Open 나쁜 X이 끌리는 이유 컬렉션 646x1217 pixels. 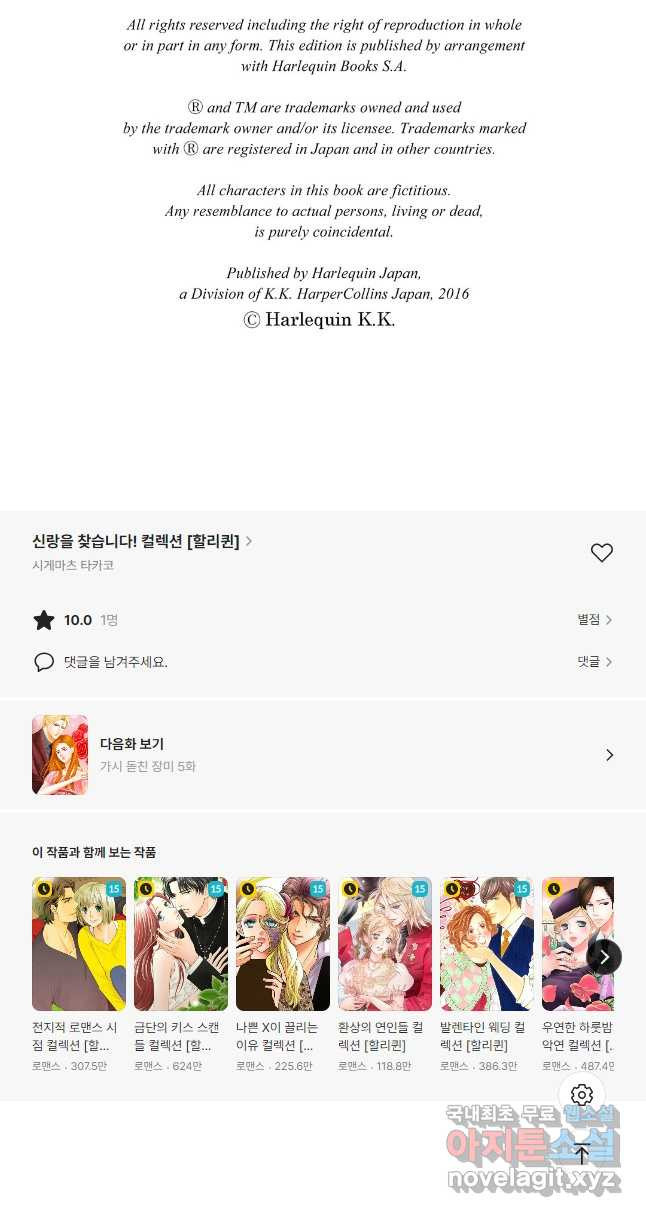(283, 944)
